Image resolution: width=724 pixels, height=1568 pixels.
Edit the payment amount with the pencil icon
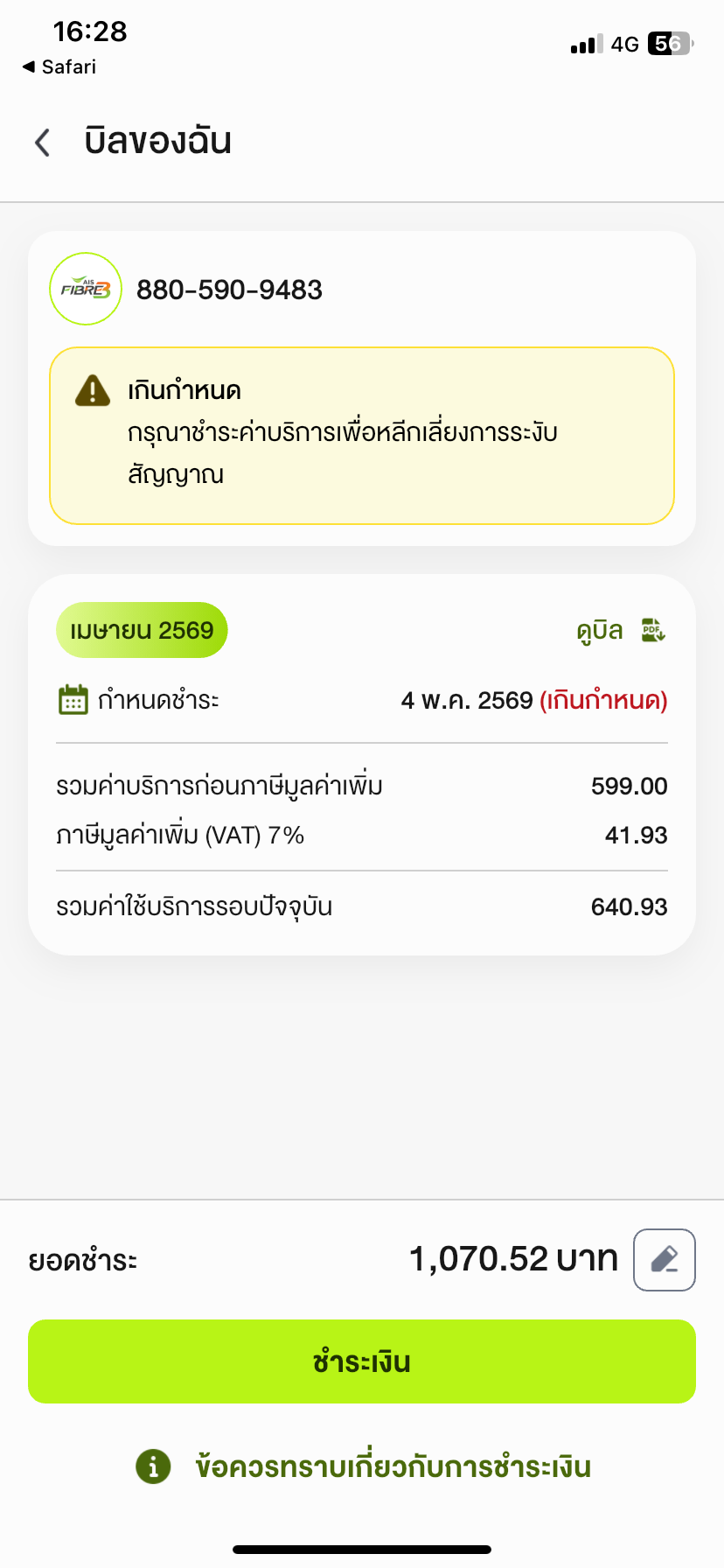tap(665, 1260)
